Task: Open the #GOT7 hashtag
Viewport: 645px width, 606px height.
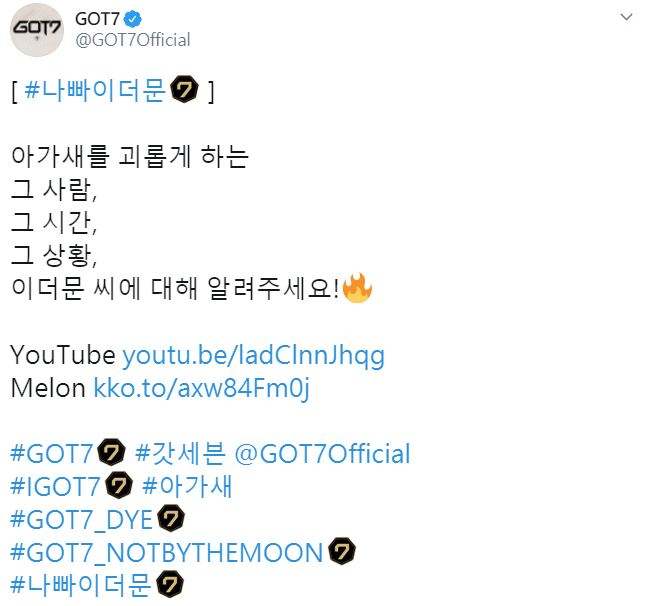Action: pos(52,453)
